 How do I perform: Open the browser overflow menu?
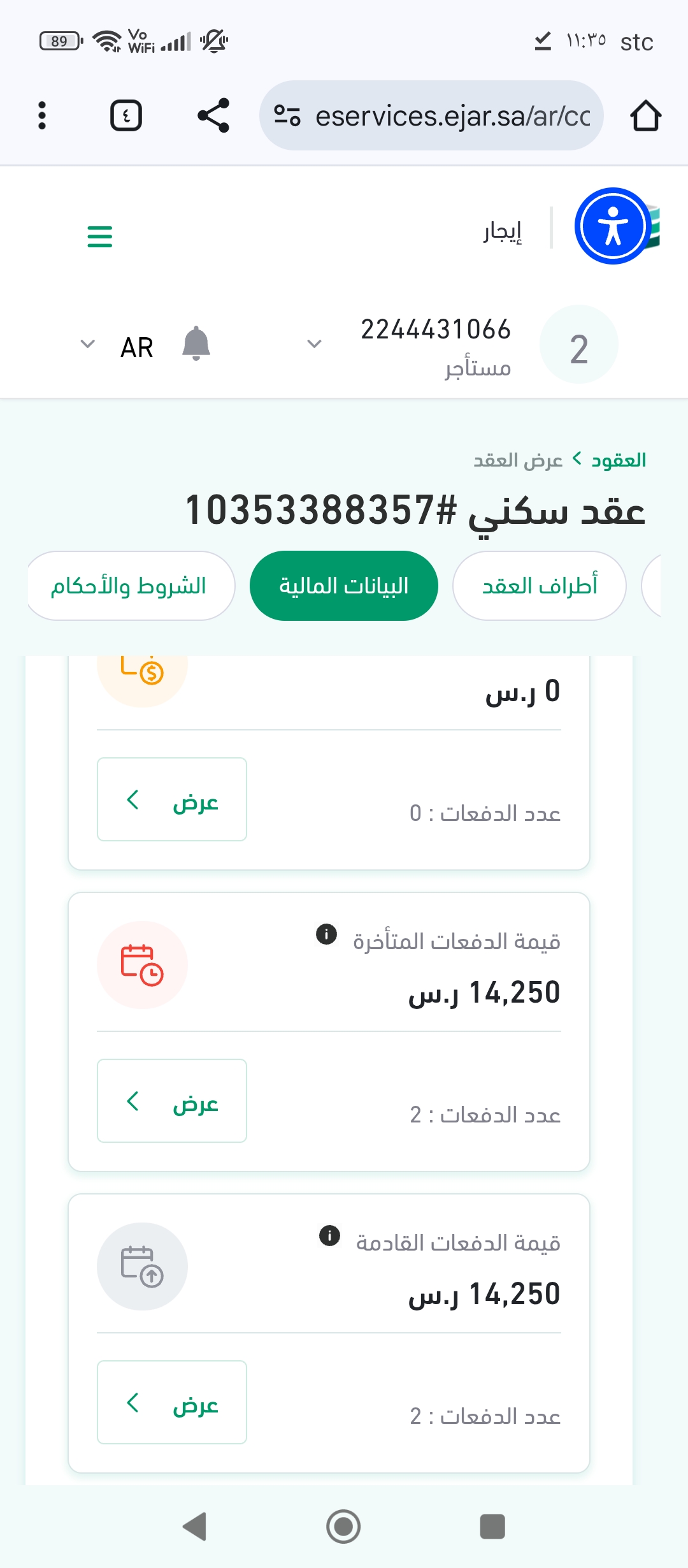click(42, 115)
